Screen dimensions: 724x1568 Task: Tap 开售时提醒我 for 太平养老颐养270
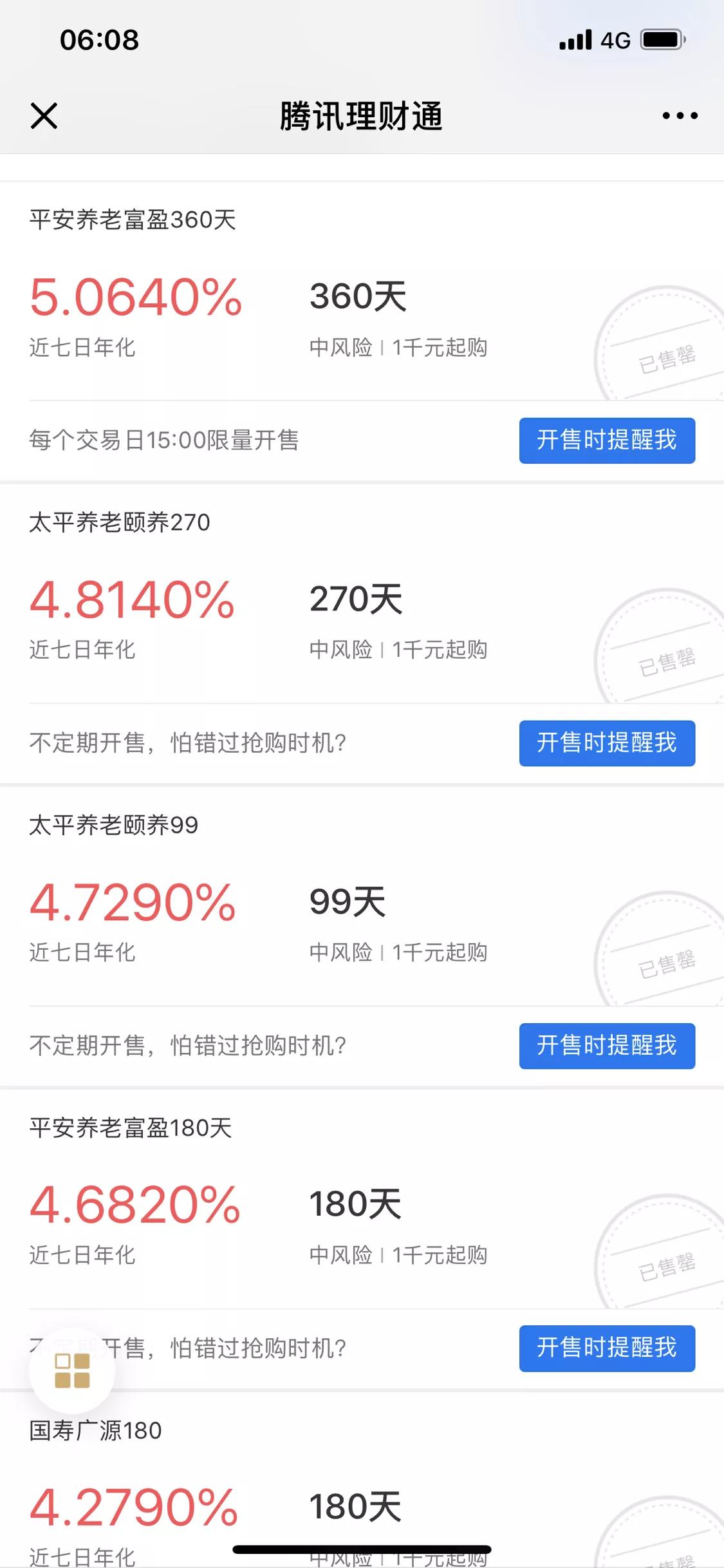606,743
